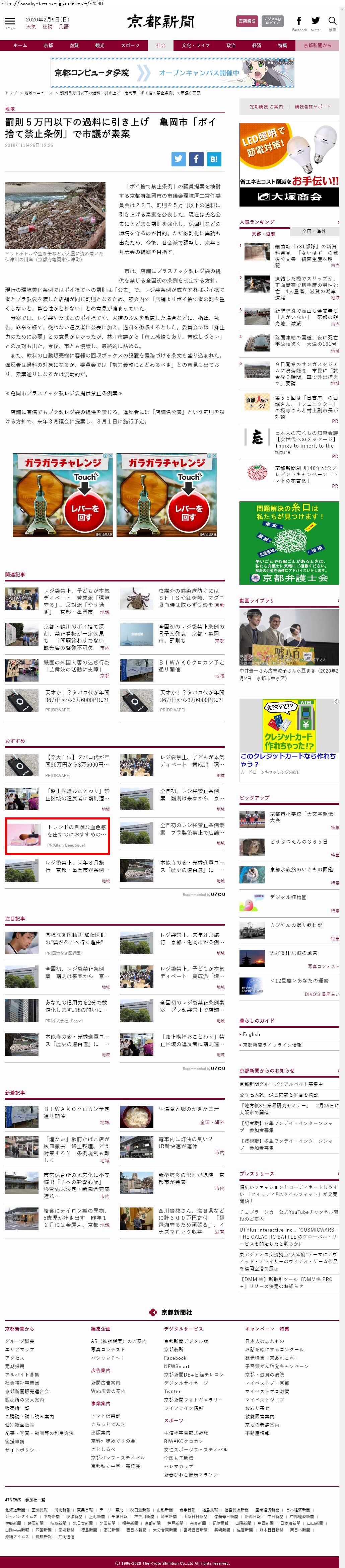This screenshot has height=1568, width=345.
Task: Open the 天気 weather link
Action: (31, 27)
